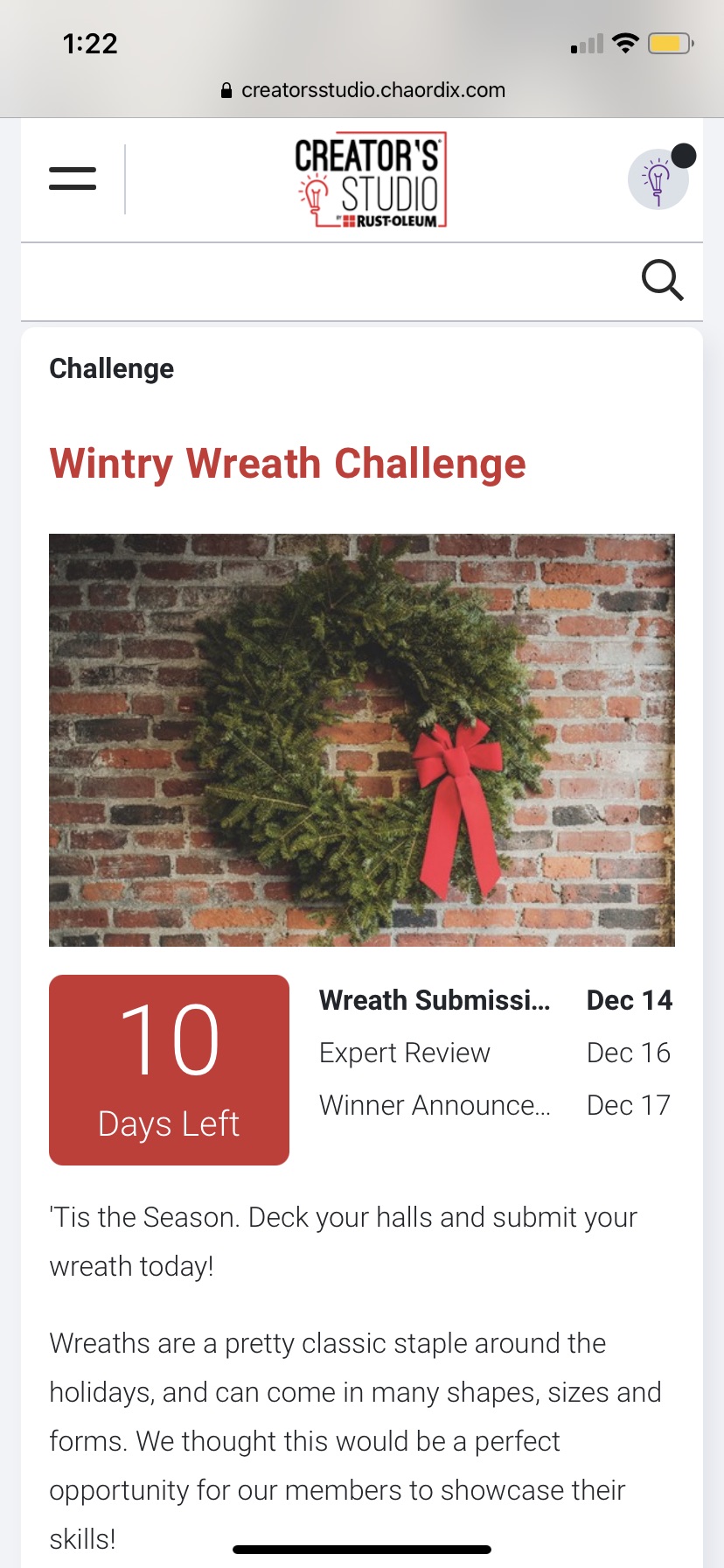Tap the creatorsstudio.chaordix.com address bar

362,90
